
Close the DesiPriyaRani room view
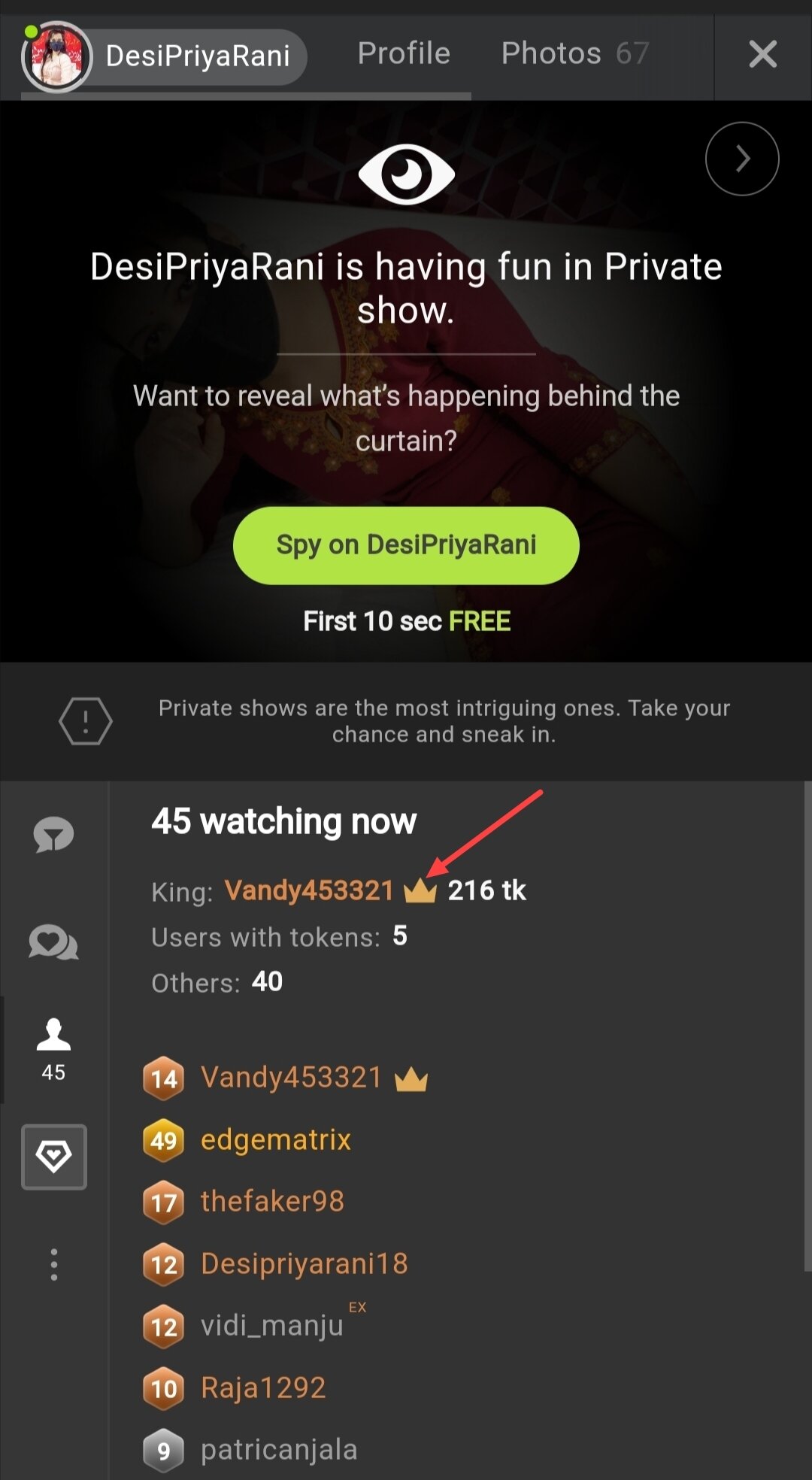762,54
